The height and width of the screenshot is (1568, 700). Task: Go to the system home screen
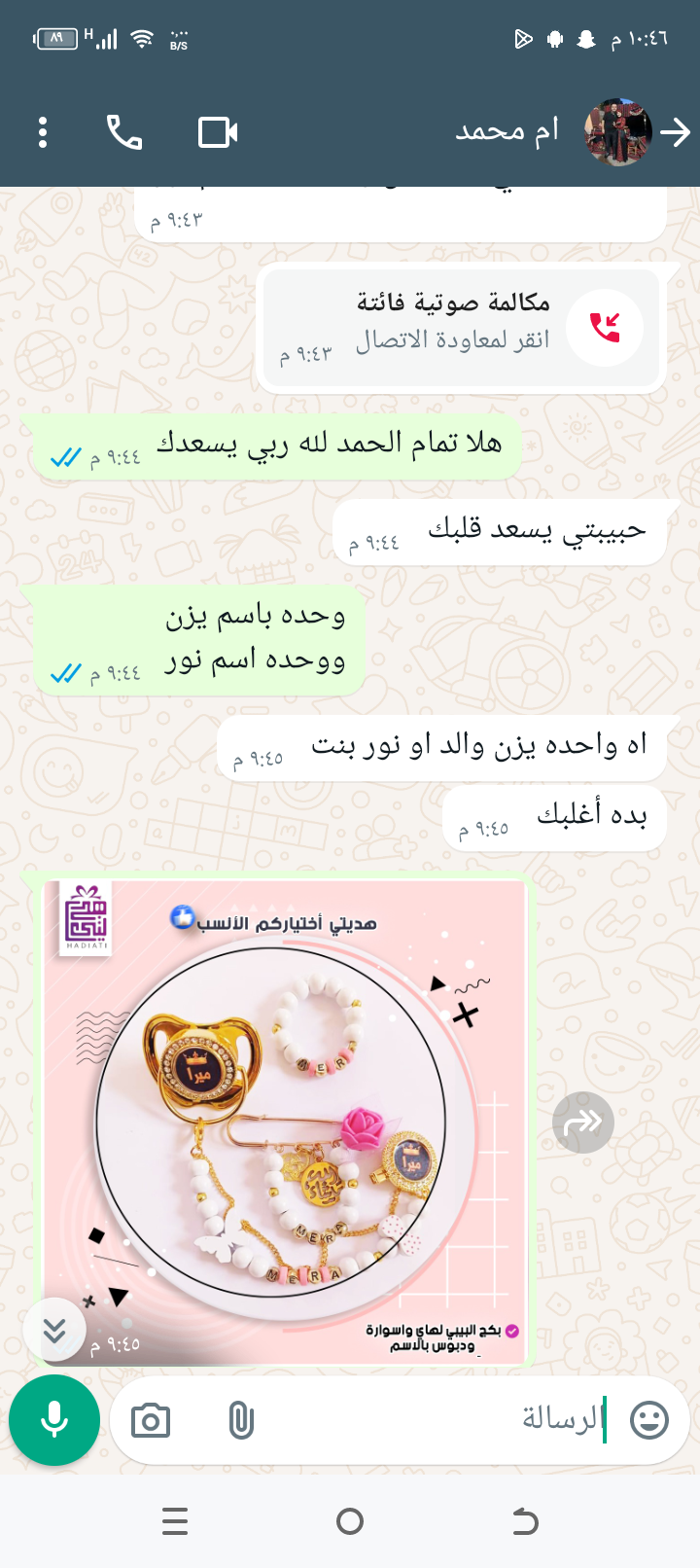(x=350, y=1521)
